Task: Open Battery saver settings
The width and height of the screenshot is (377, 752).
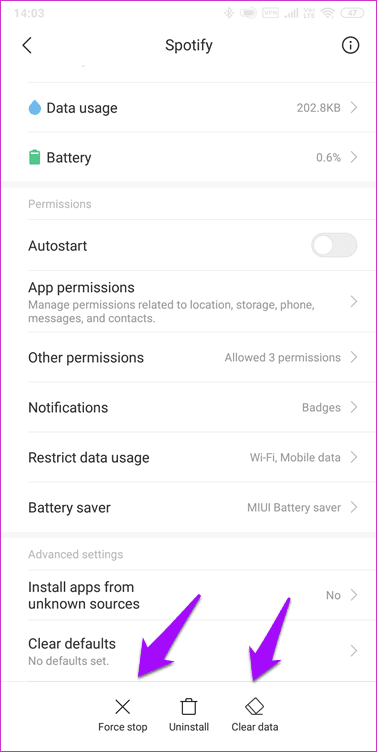Action: [188, 507]
